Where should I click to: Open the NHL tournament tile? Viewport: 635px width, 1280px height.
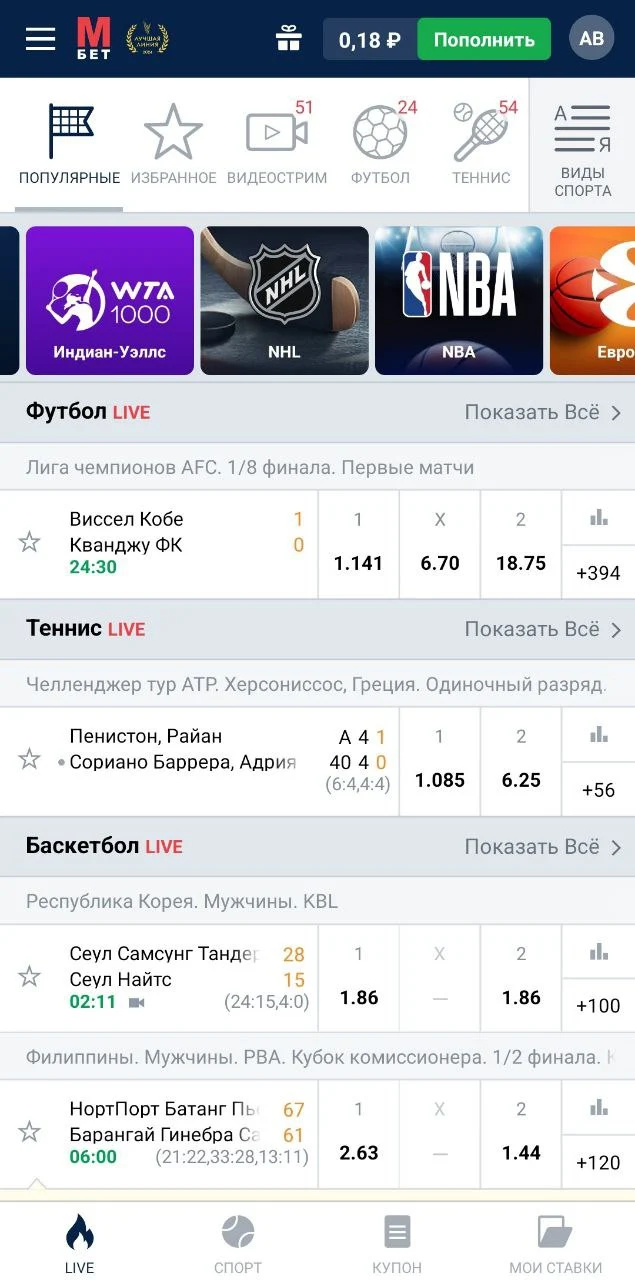tap(284, 300)
